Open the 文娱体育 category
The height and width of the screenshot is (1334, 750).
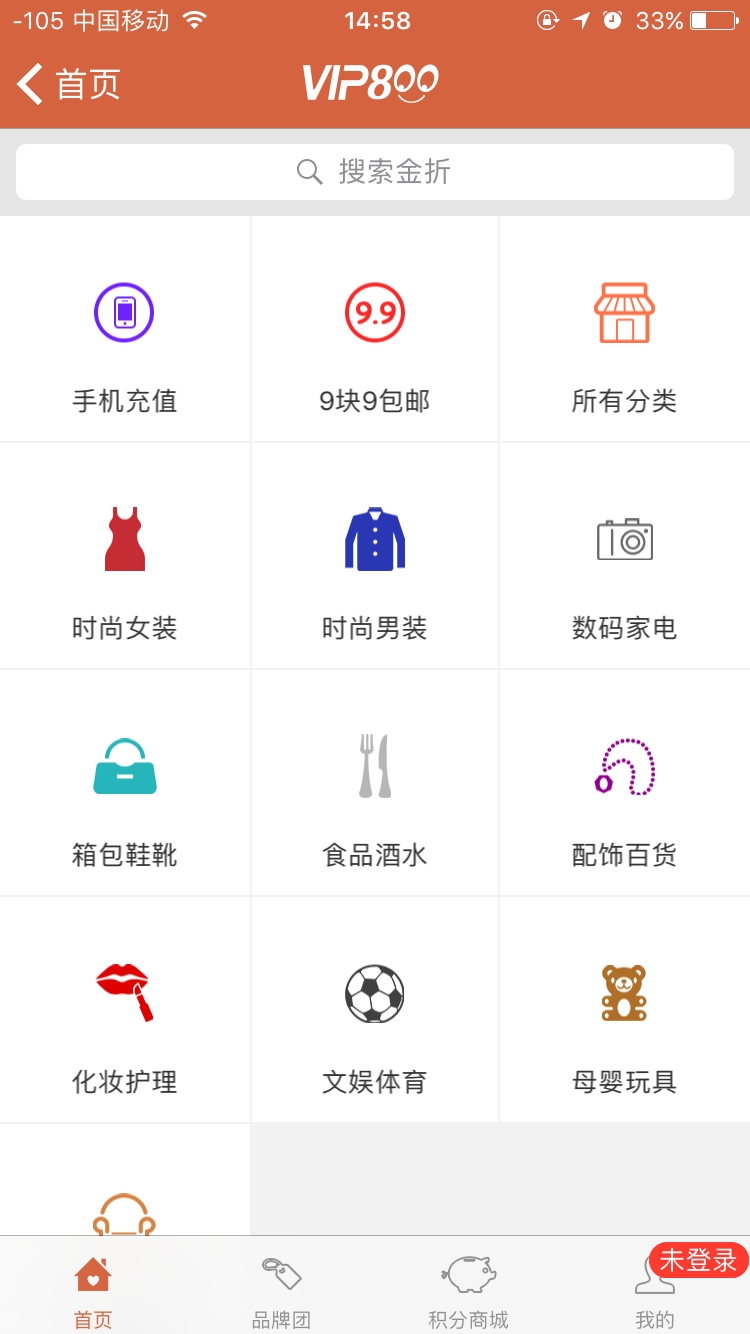click(375, 1010)
